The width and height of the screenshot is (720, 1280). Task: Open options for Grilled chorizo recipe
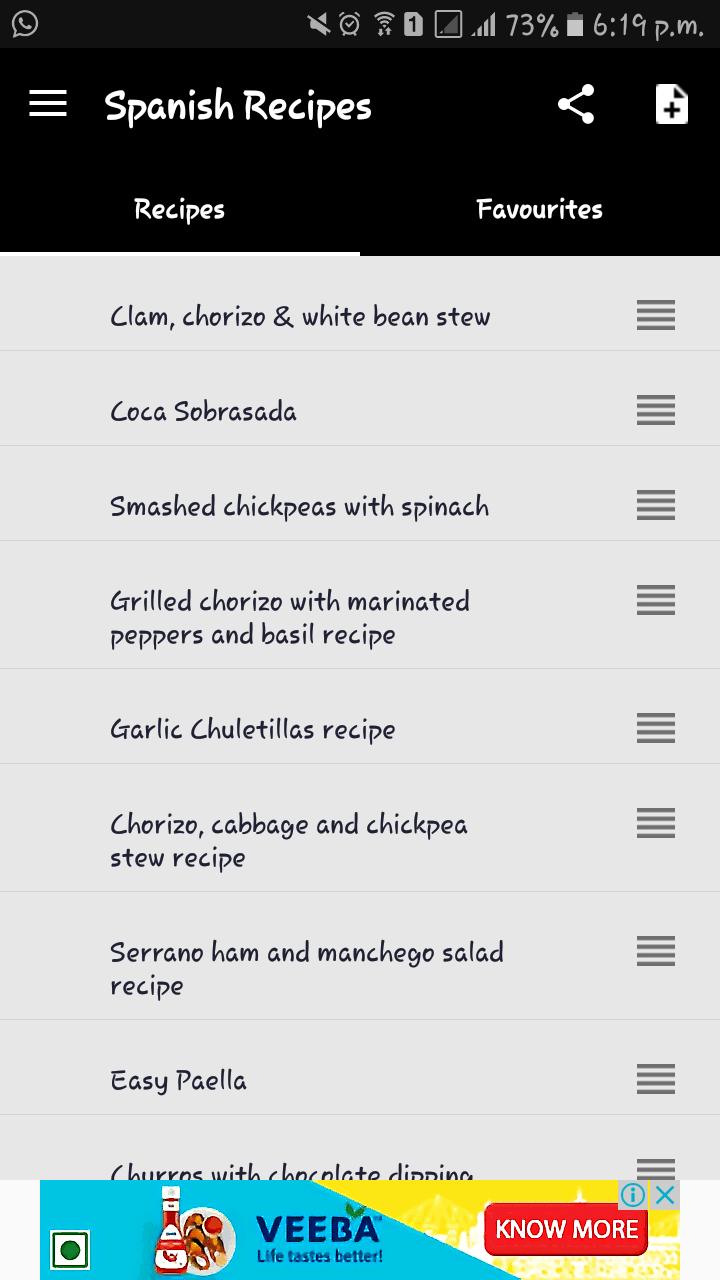655,601
